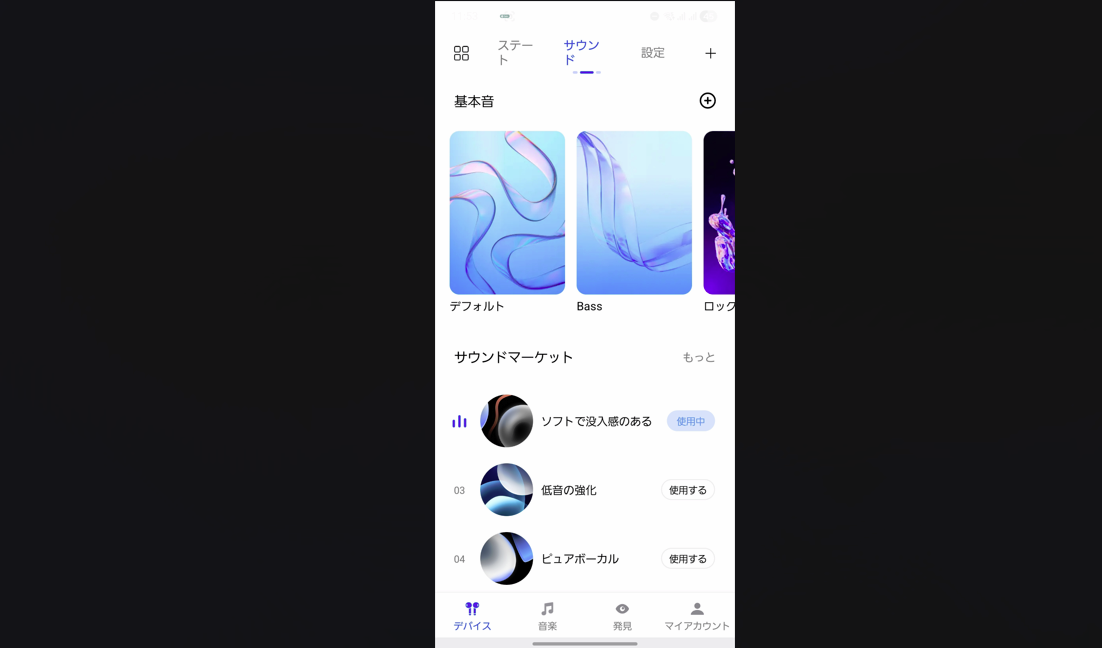Switch to the 設定 tab
The height and width of the screenshot is (648, 1102).
(x=652, y=53)
